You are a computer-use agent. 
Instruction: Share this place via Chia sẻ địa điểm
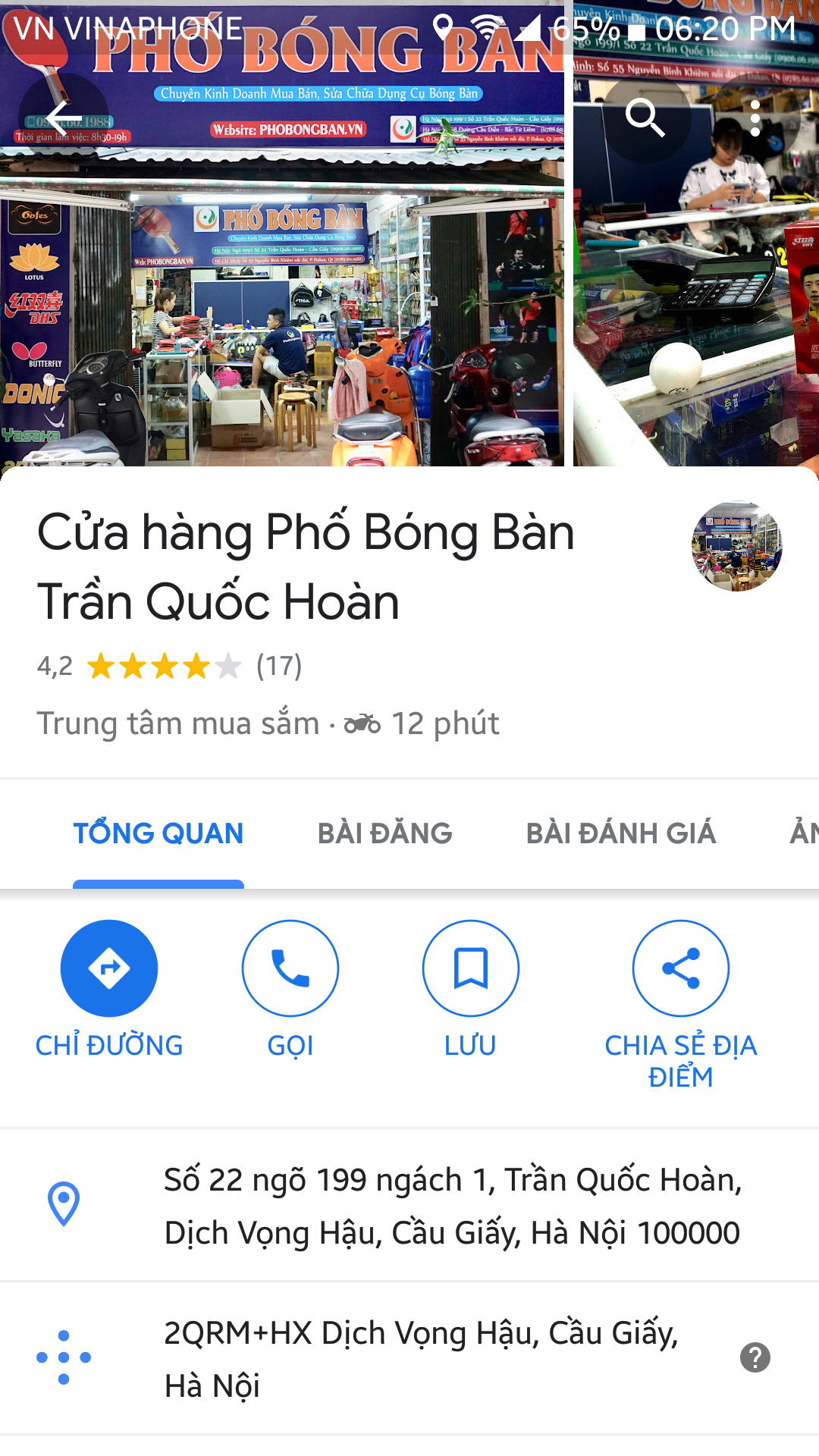tap(680, 968)
